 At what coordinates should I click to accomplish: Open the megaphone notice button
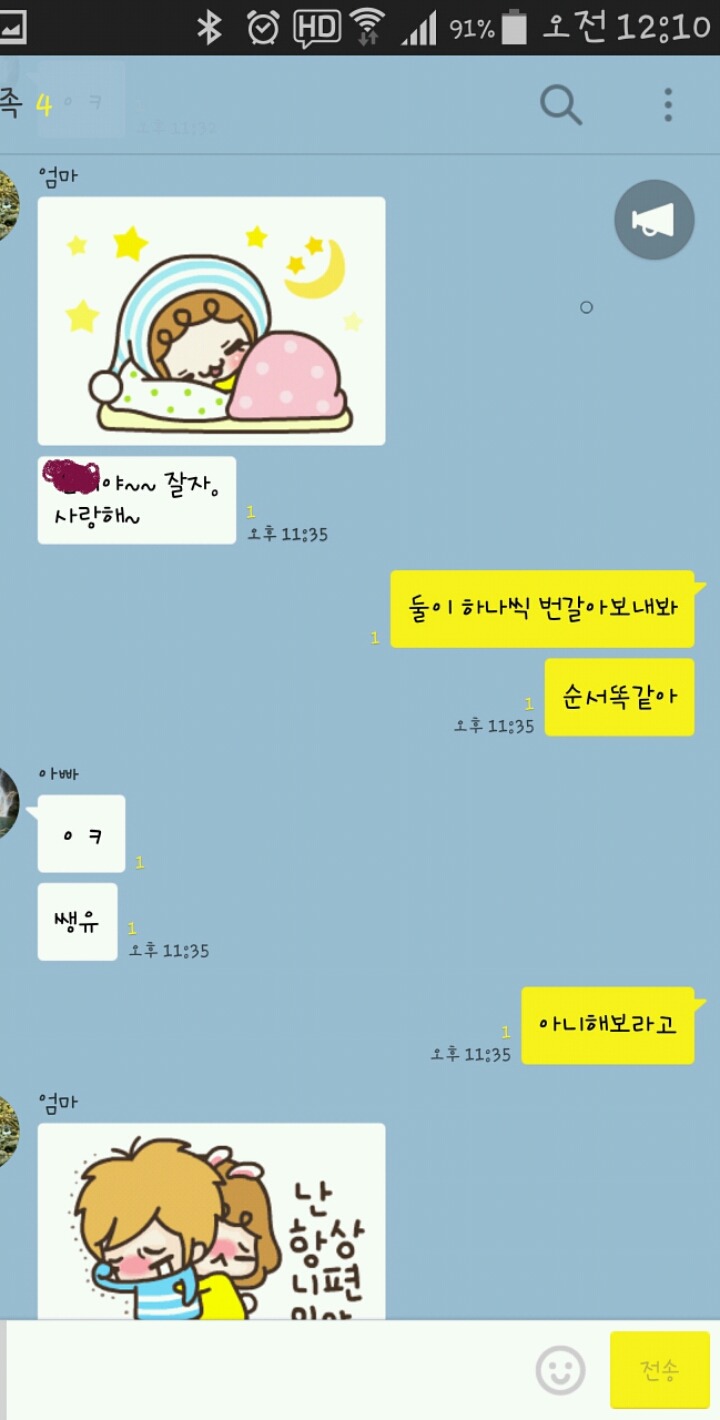point(654,220)
